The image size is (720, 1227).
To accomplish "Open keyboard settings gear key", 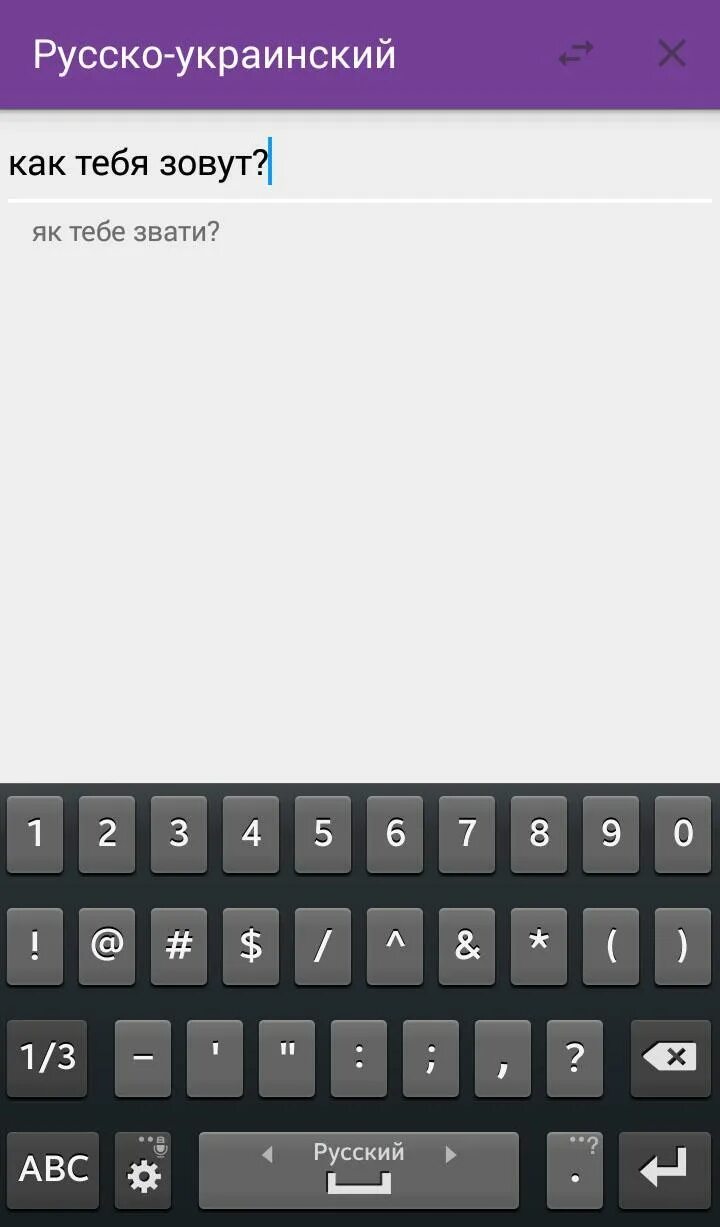I will tap(143, 1170).
